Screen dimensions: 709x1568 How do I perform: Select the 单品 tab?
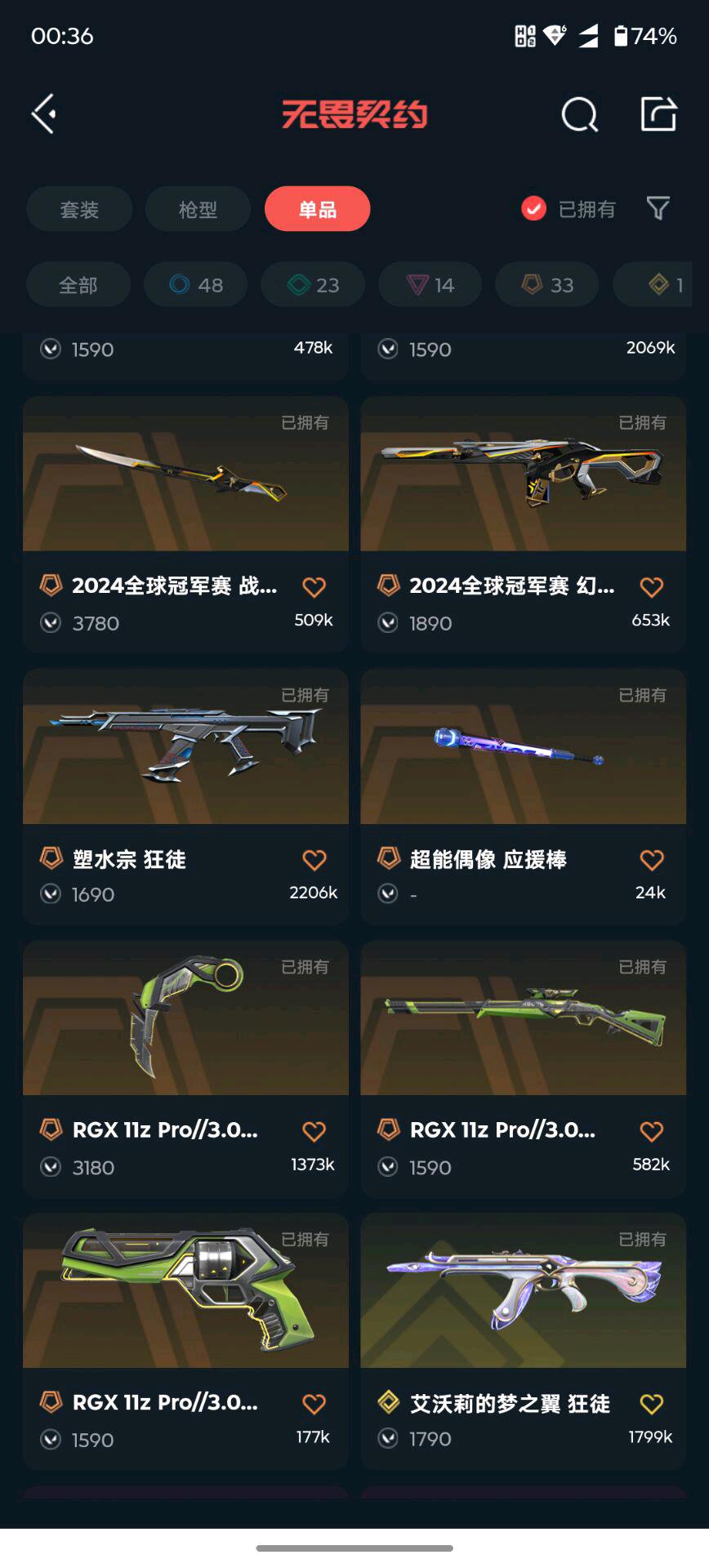317,209
